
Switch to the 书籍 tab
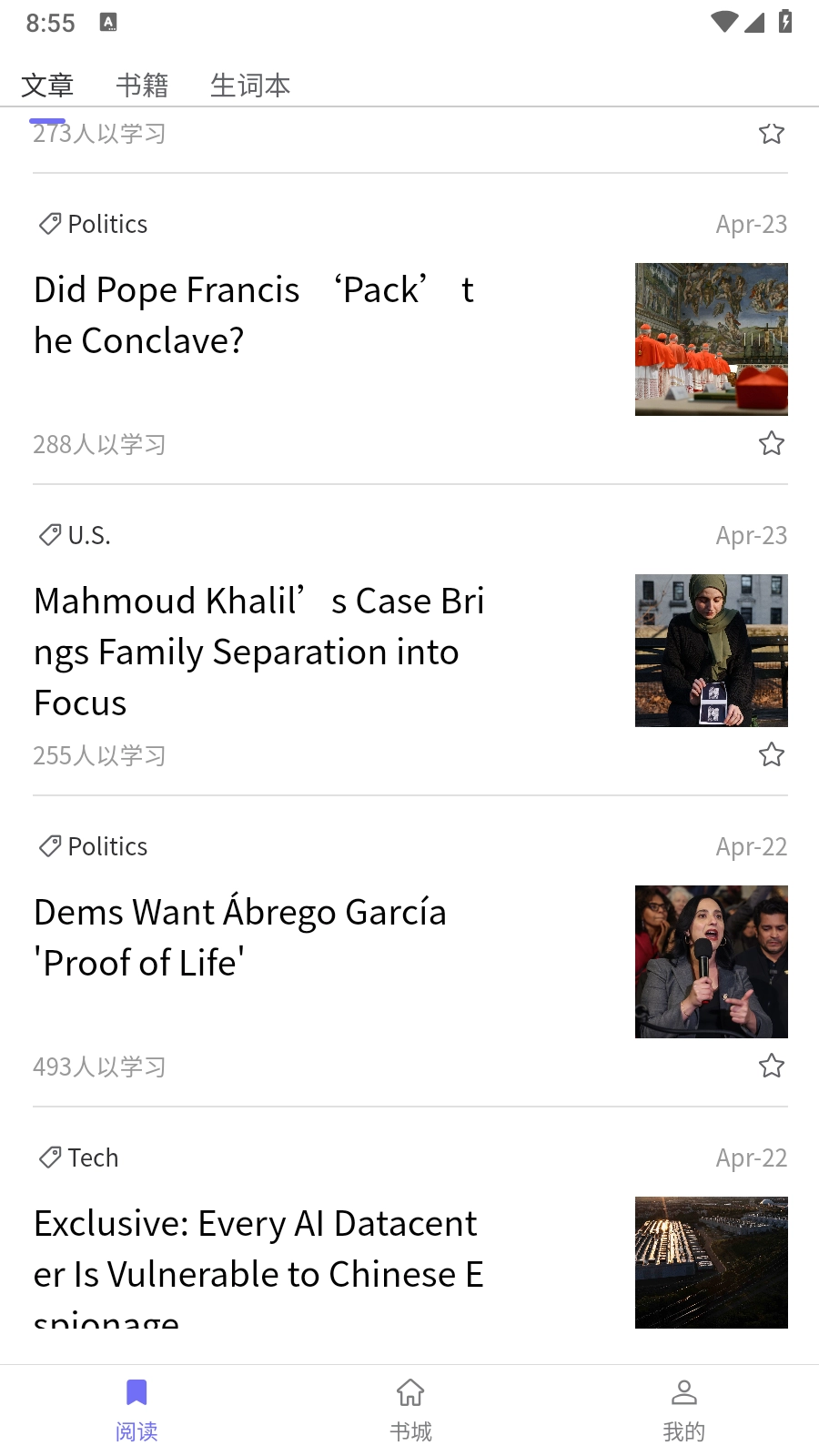coord(142,86)
